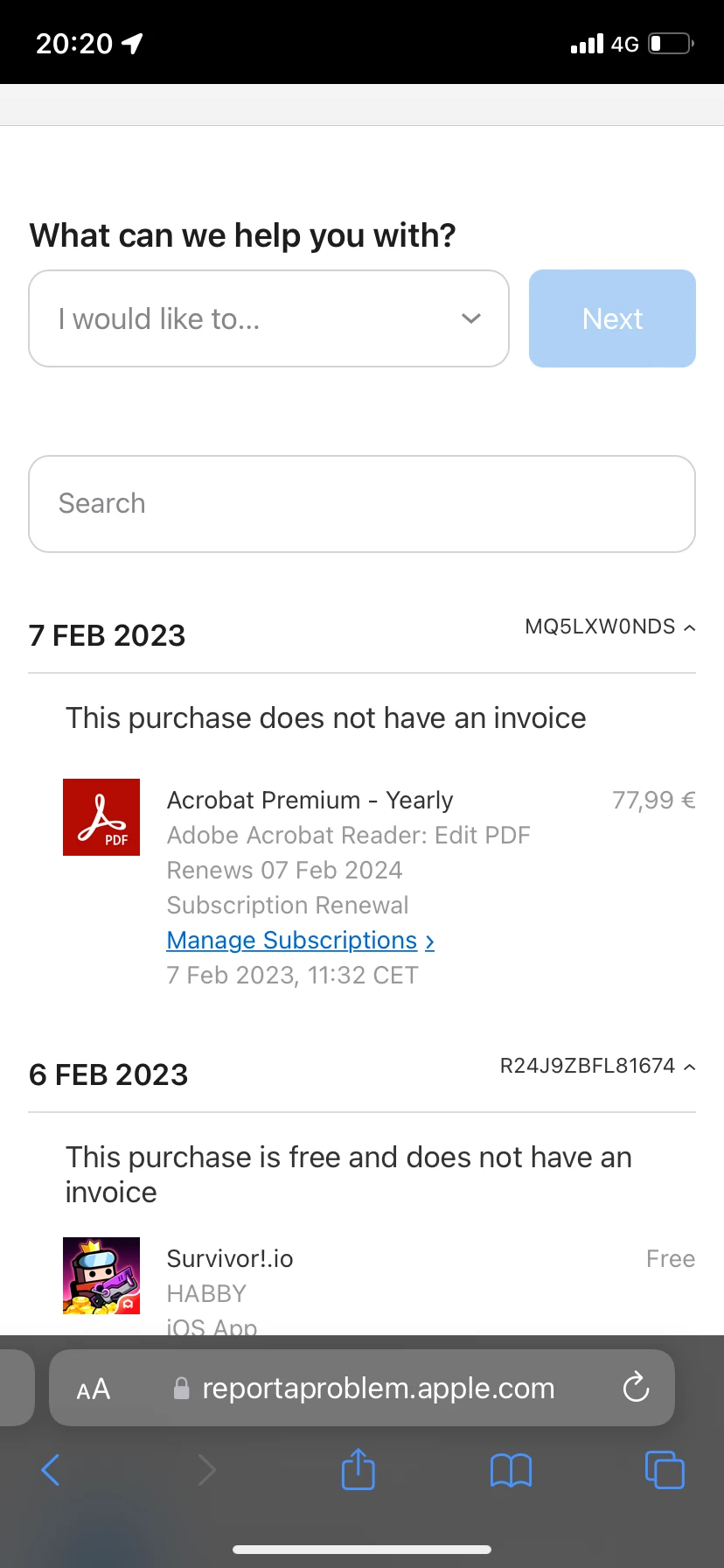Show all open Safari tabs

(664, 1470)
